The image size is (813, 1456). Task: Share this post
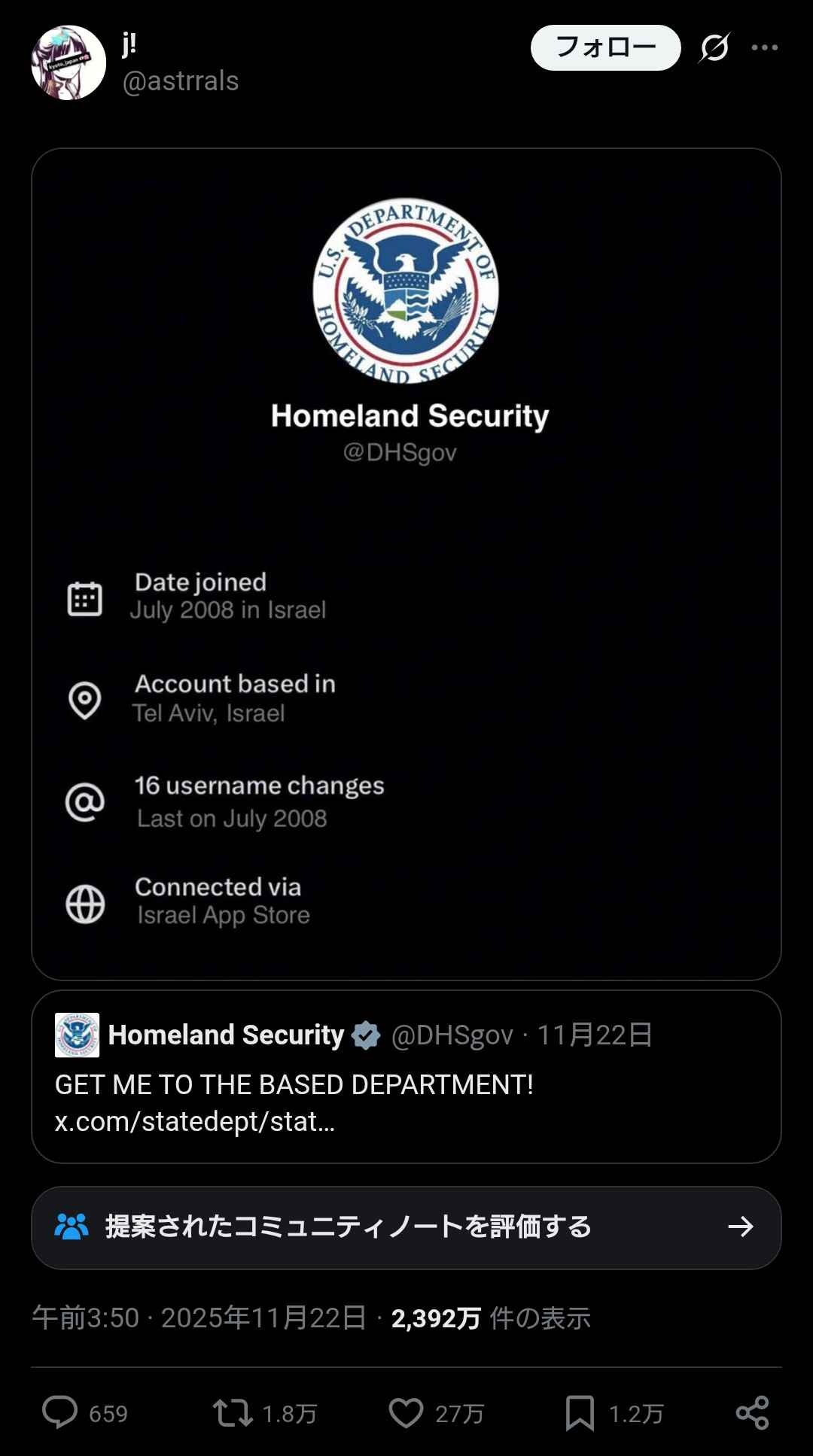pos(752,1412)
